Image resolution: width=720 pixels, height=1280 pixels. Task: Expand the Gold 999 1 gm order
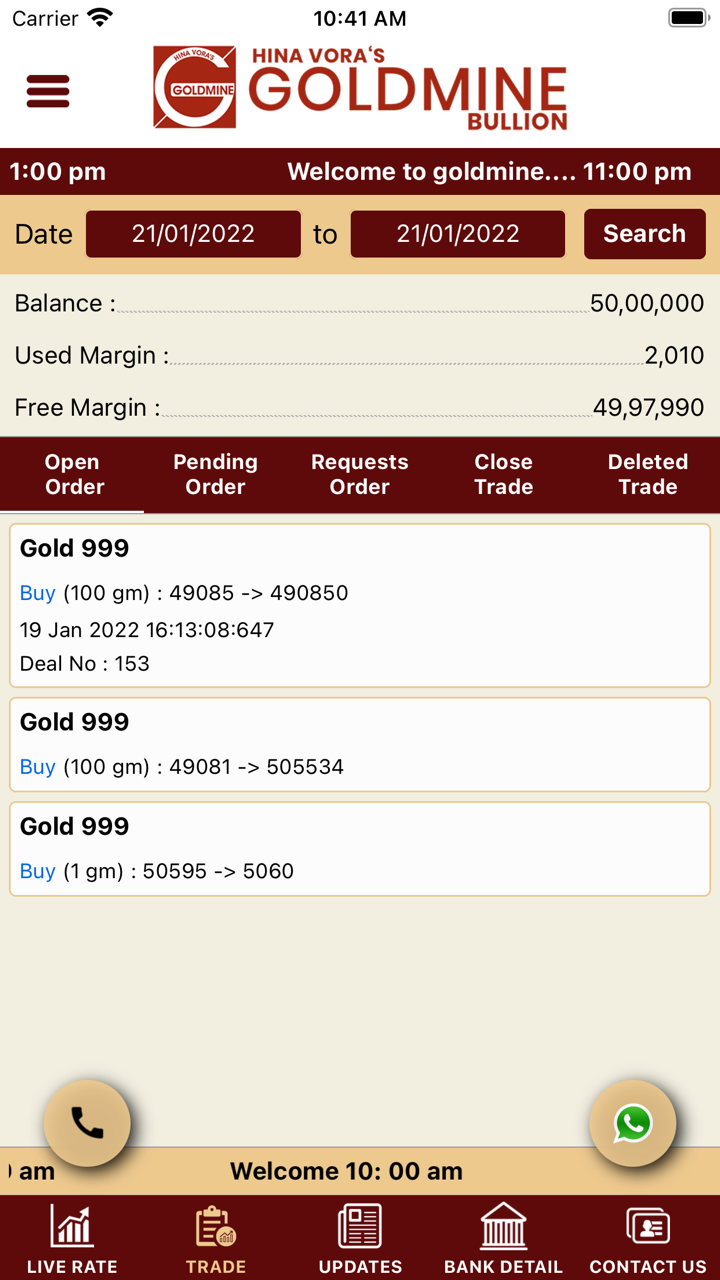[x=360, y=849]
